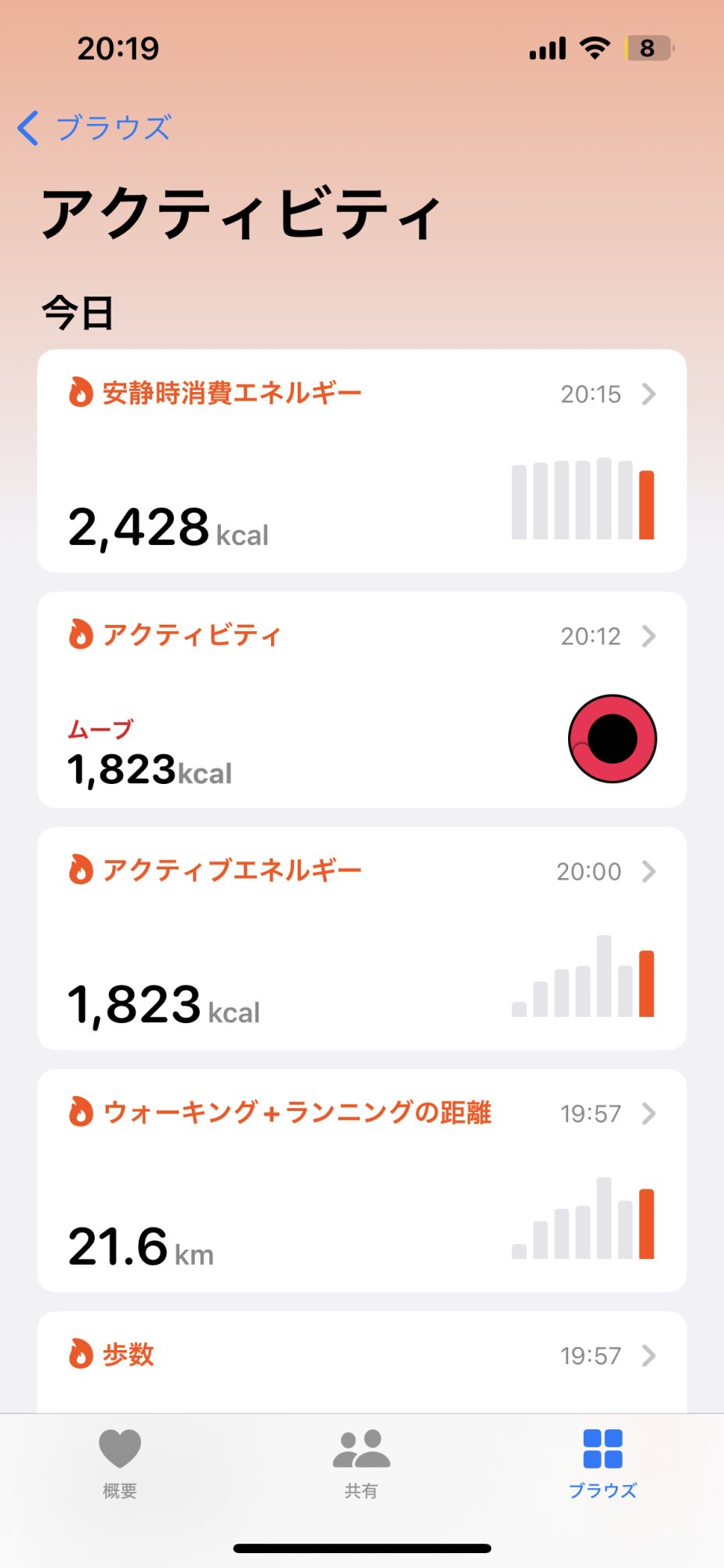724x1568 pixels.
Task: Go back to ブラウズ
Action: [x=94, y=128]
